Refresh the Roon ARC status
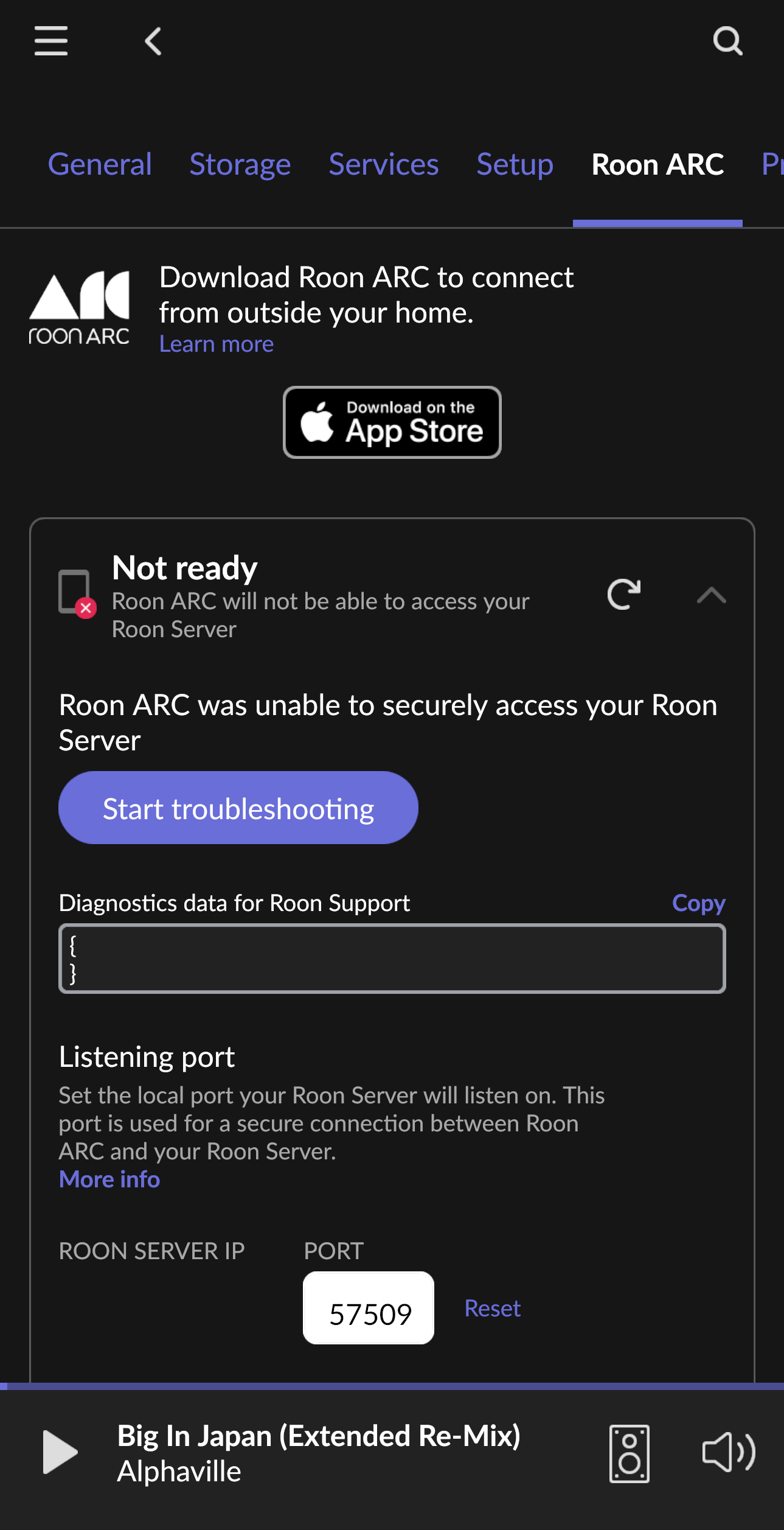The height and width of the screenshot is (1530, 784). point(624,594)
